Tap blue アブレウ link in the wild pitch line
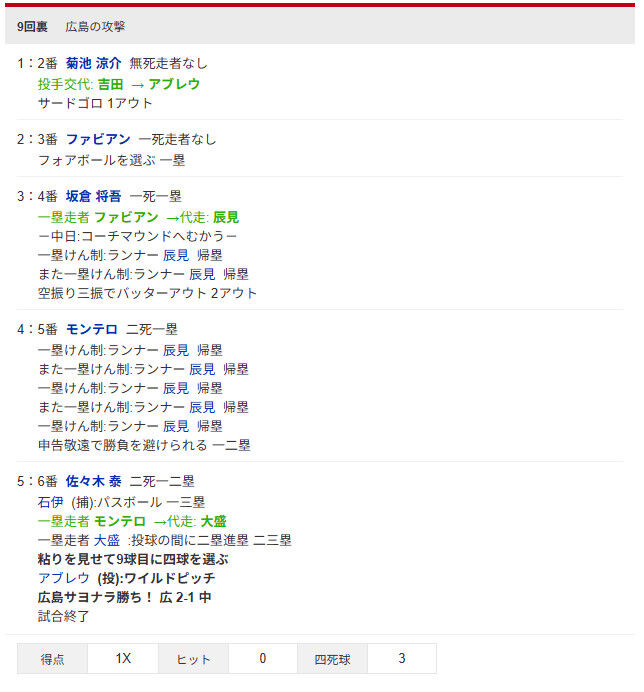 tap(64, 578)
